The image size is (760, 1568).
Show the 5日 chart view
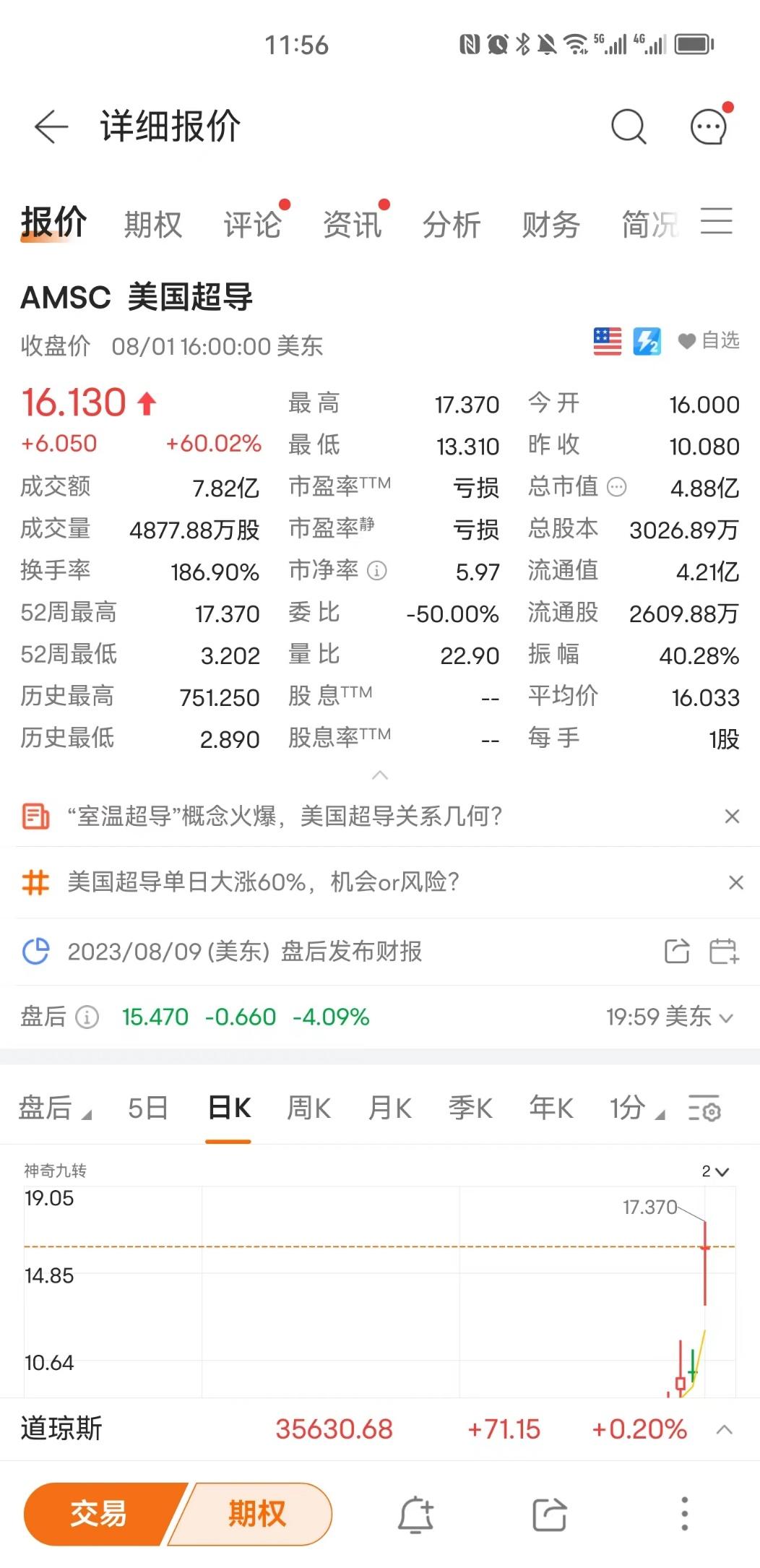148,1108
